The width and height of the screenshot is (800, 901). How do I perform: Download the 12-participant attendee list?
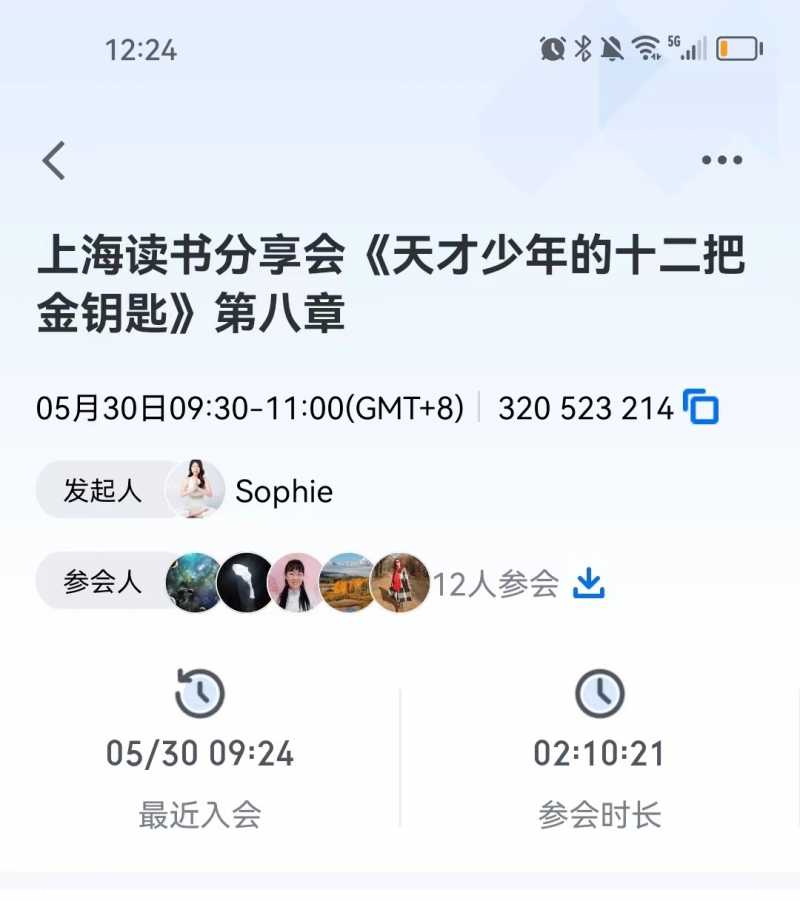[x=589, y=583]
